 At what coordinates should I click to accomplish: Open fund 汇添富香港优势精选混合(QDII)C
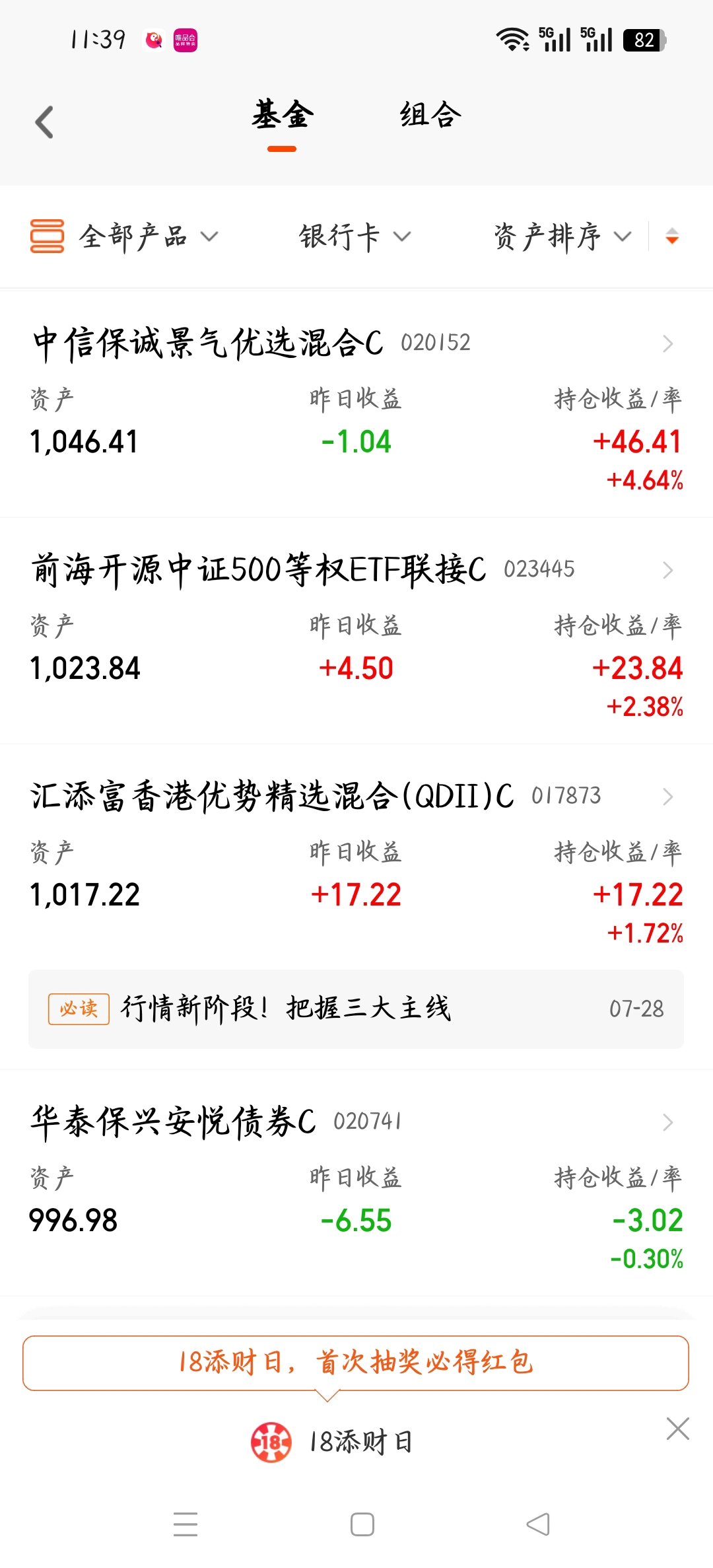(356, 857)
